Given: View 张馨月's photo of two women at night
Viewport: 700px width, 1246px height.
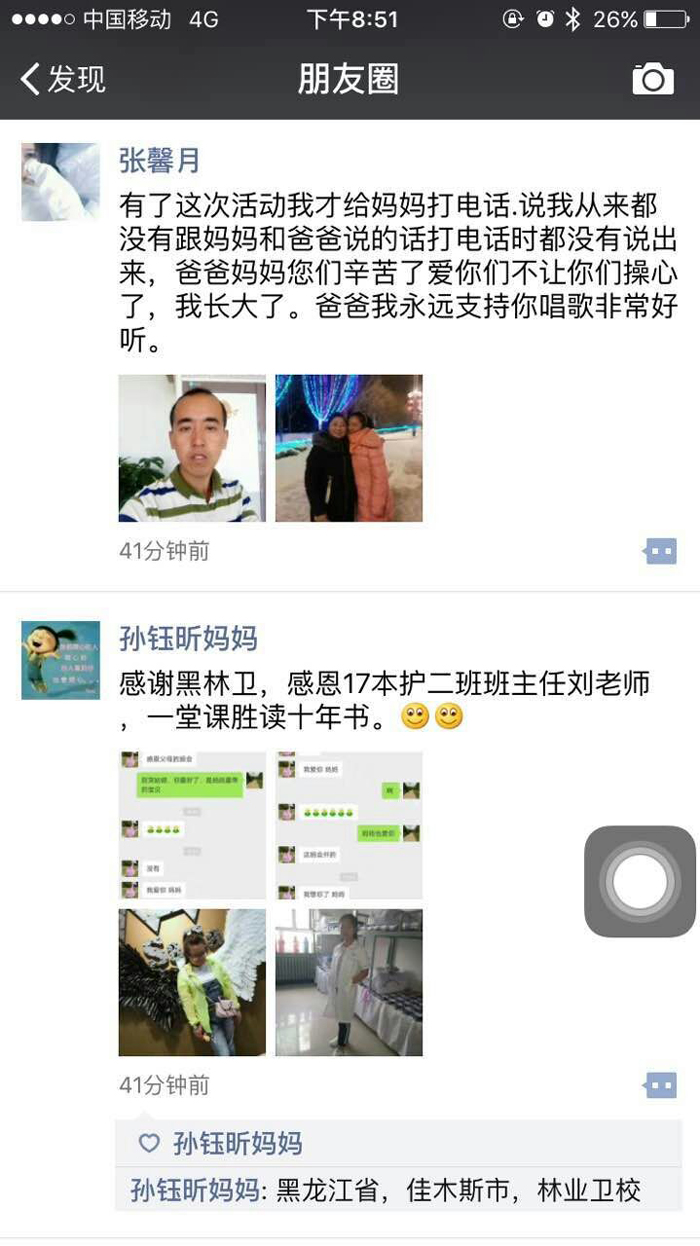Looking at the screenshot, I should tap(349, 448).
